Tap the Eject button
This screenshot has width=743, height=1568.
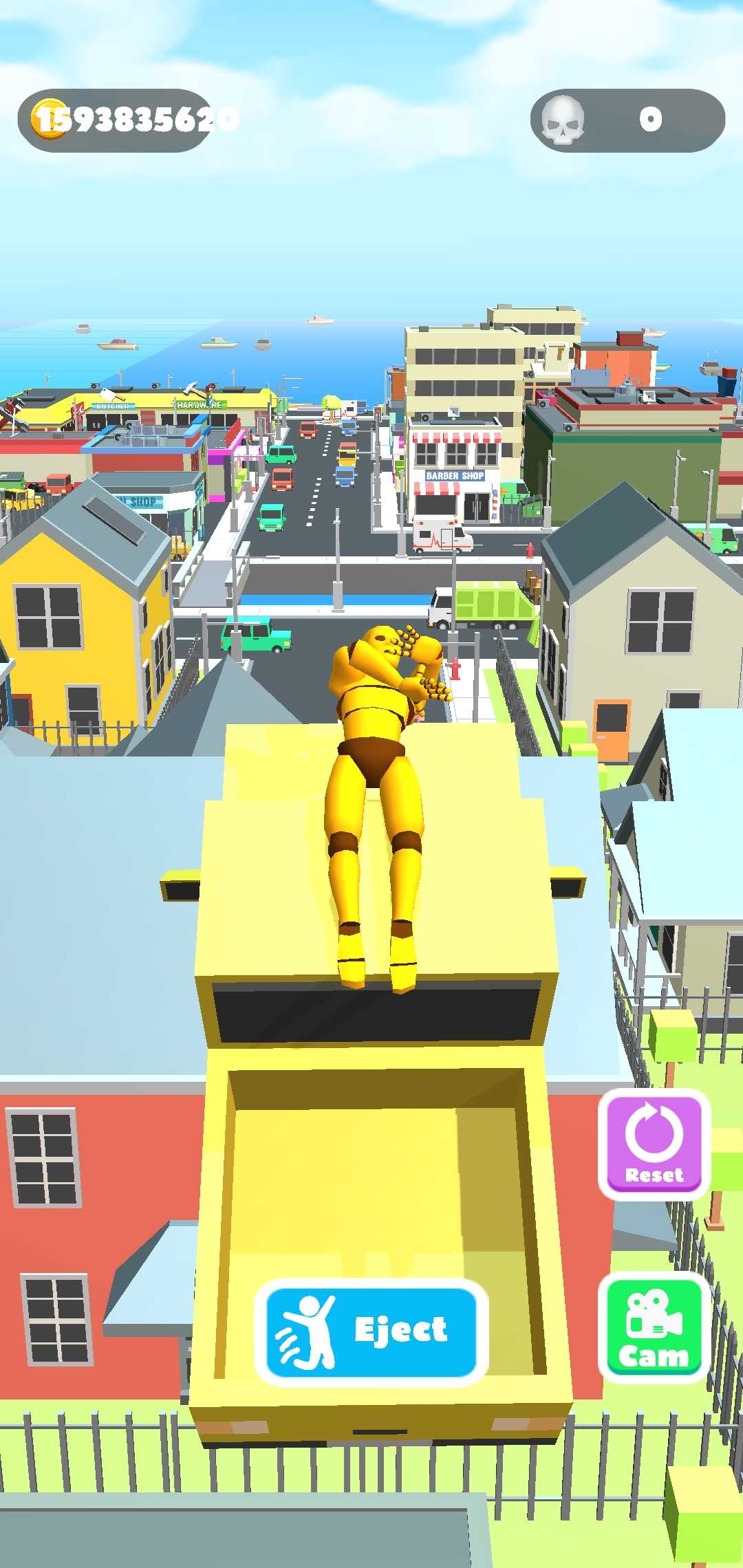(371, 1332)
